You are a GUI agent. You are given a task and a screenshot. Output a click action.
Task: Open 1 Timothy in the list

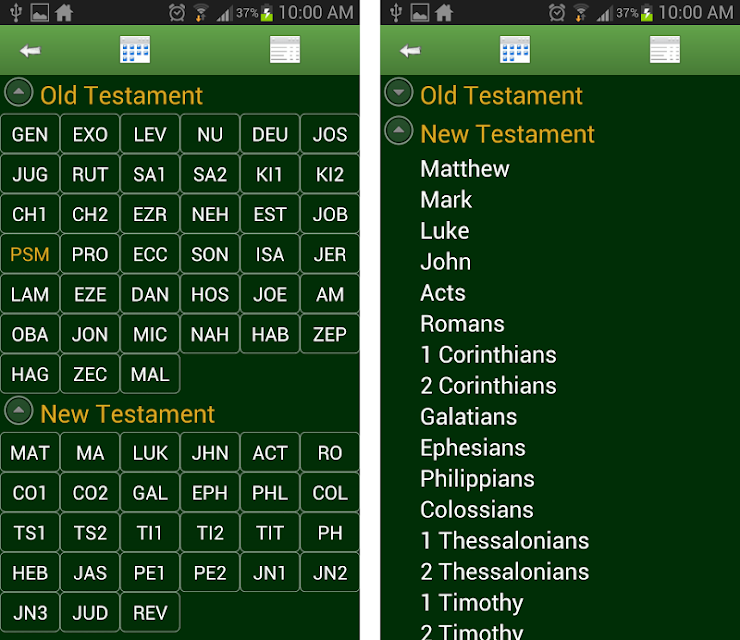472,603
